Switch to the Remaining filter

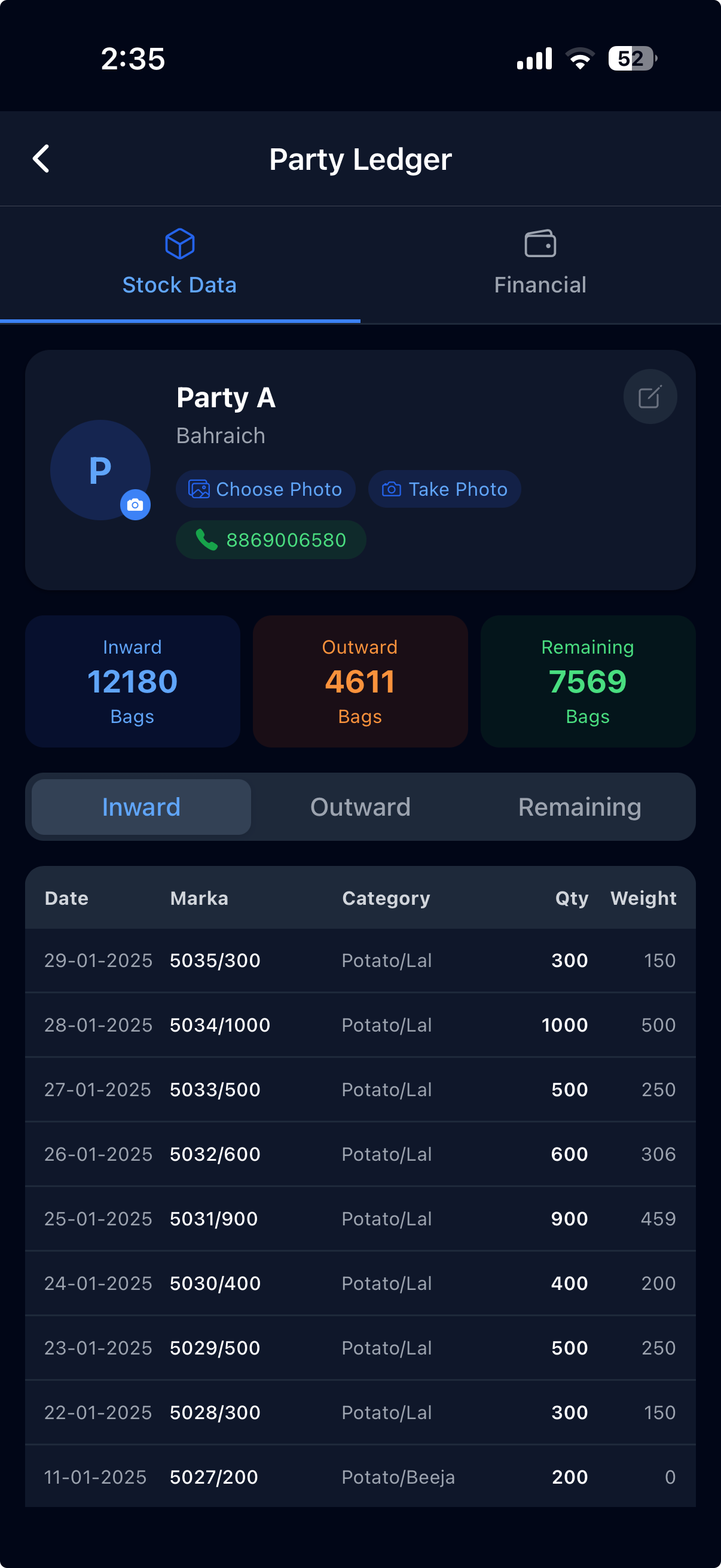pos(579,807)
